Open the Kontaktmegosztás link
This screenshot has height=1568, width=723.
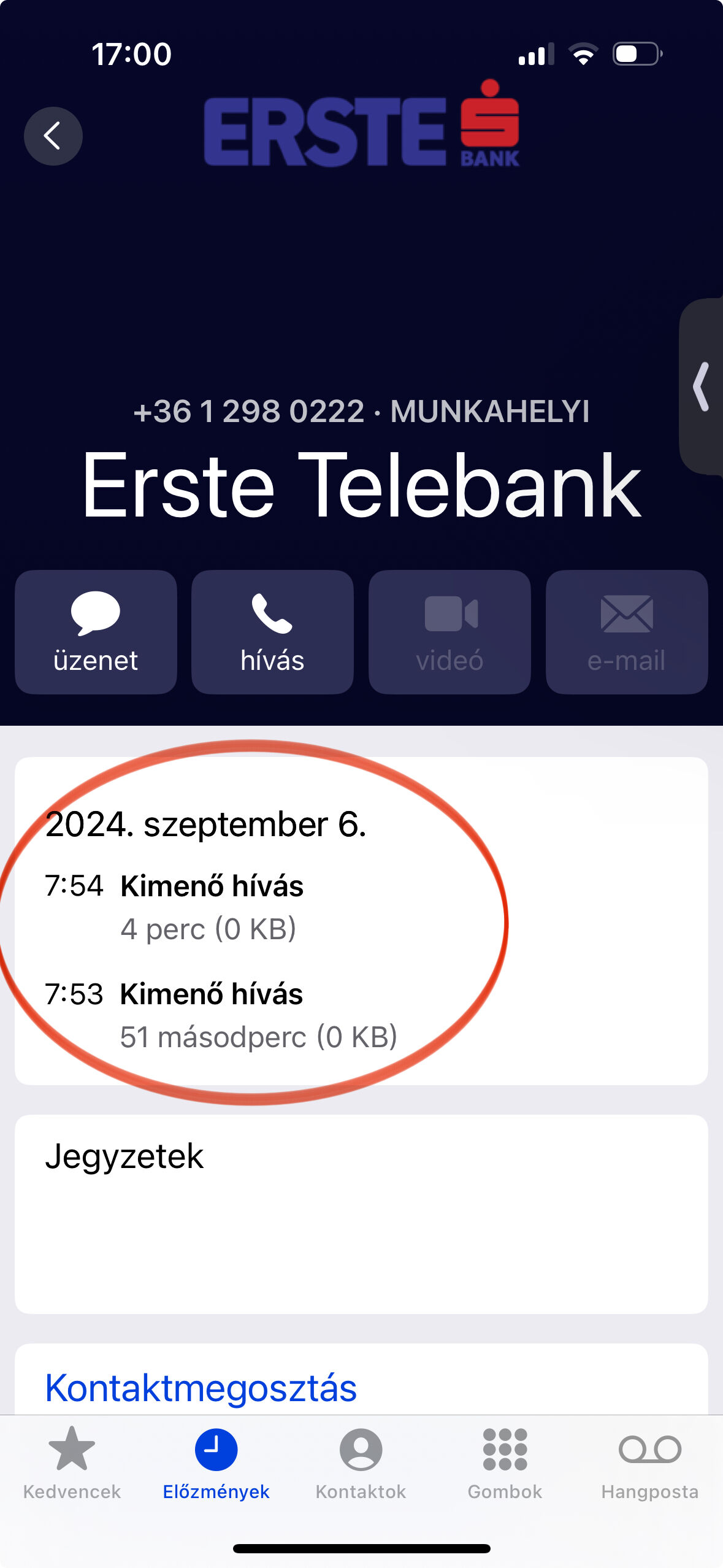(x=201, y=1388)
